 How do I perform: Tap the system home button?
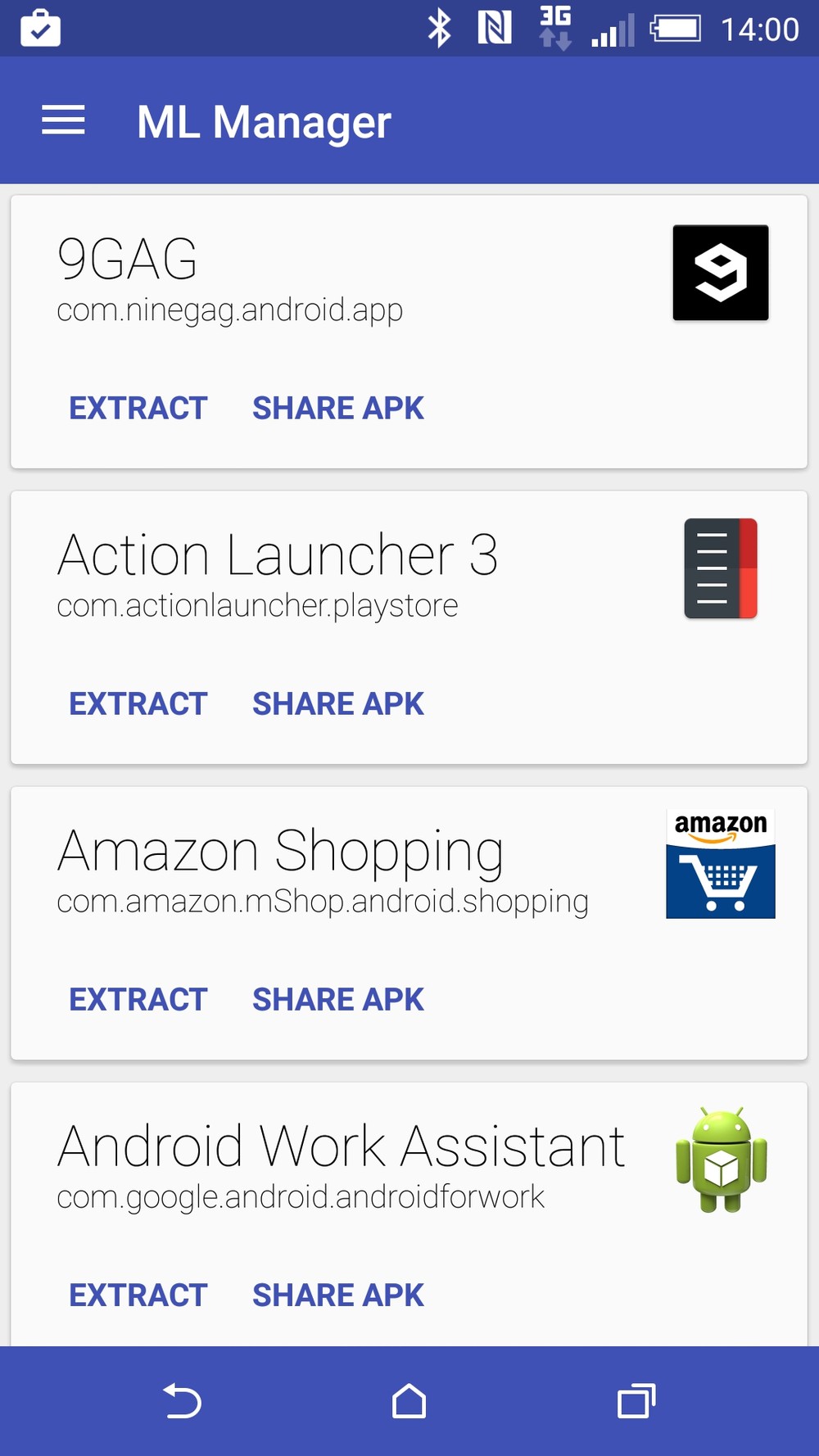coord(409,1401)
